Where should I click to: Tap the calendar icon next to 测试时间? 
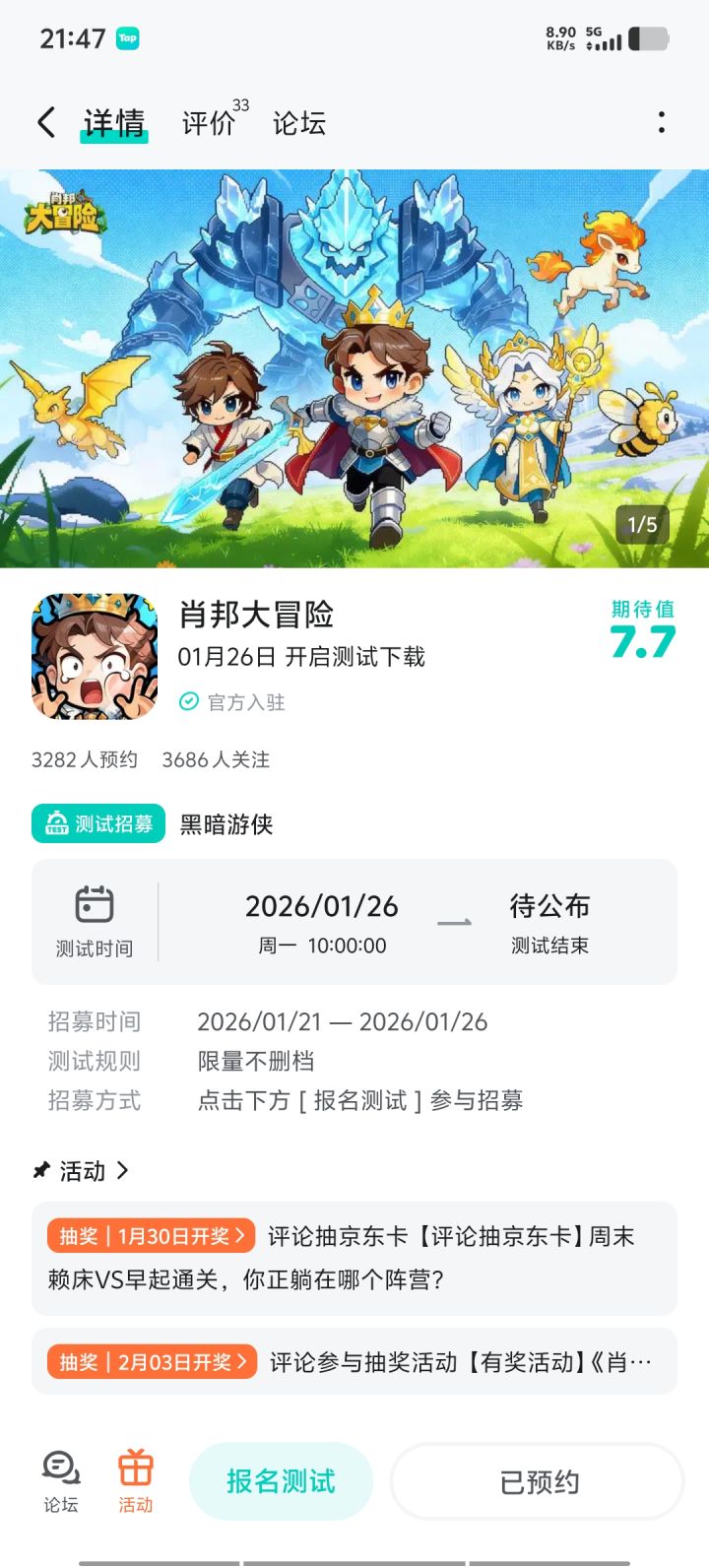[96, 903]
